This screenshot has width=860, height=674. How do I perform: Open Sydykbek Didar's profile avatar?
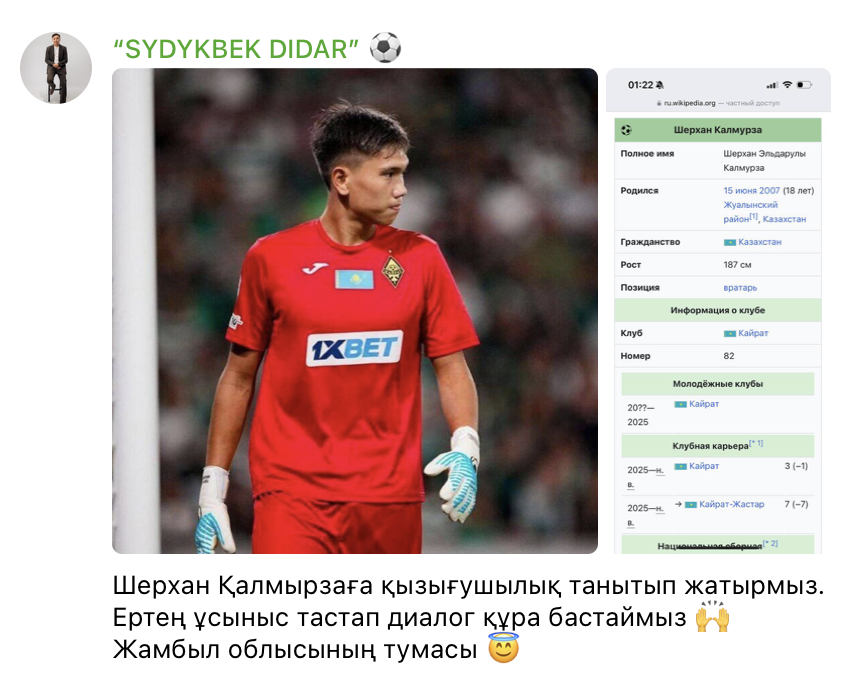tap(56, 68)
